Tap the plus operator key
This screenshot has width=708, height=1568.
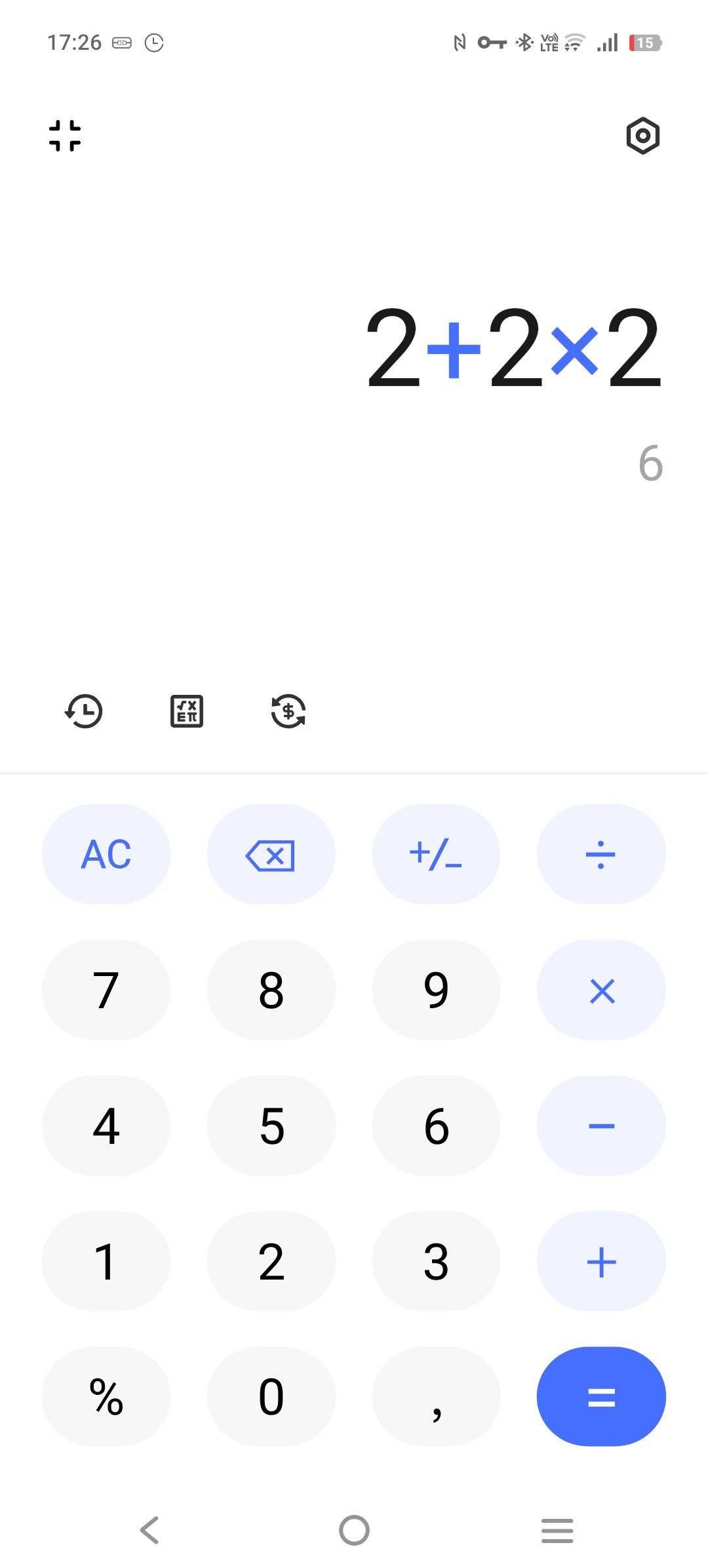tap(601, 1261)
